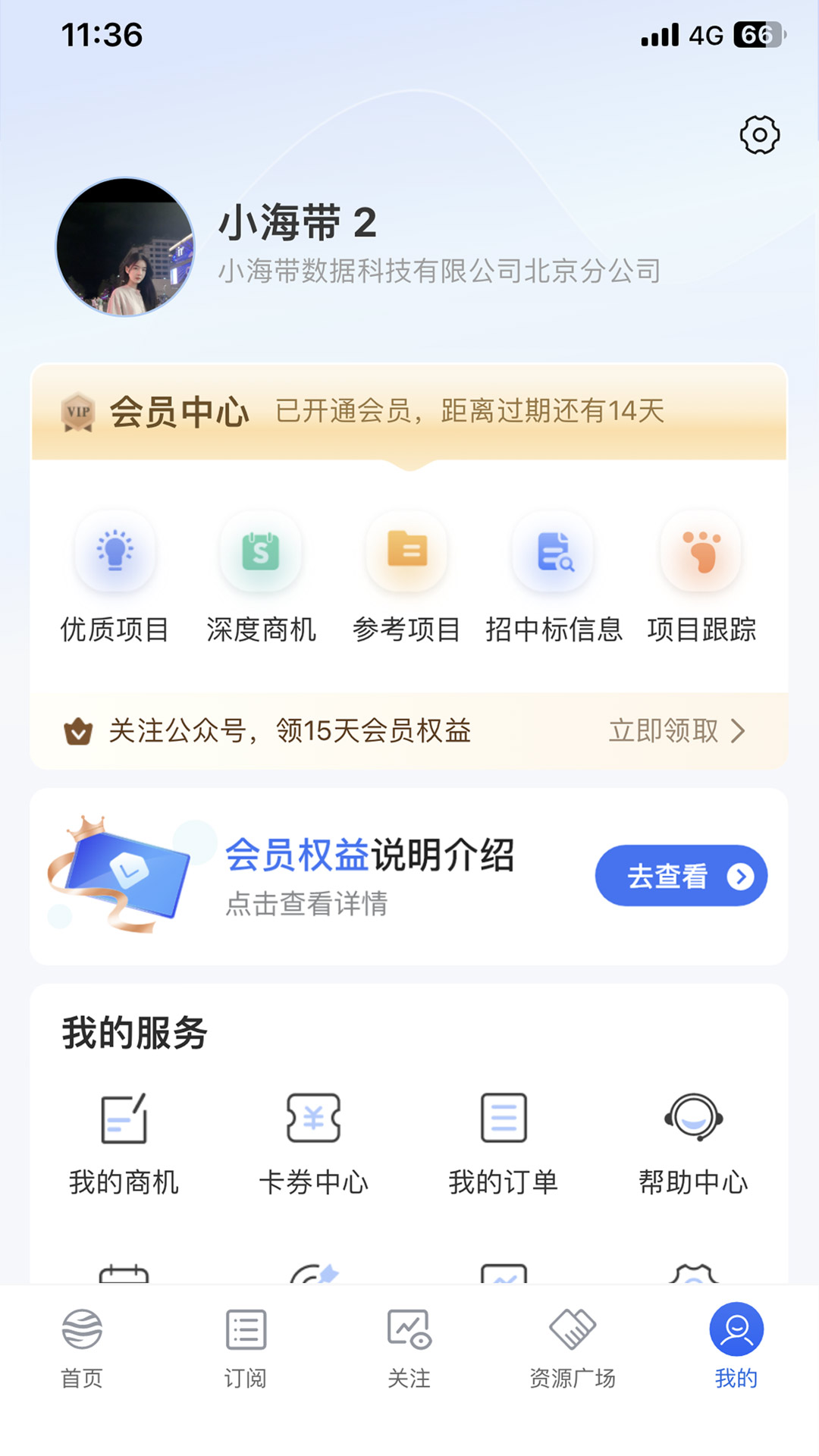Tap the 去查看 button
Viewport: 819px width, 1456px height.
(681, 876)
